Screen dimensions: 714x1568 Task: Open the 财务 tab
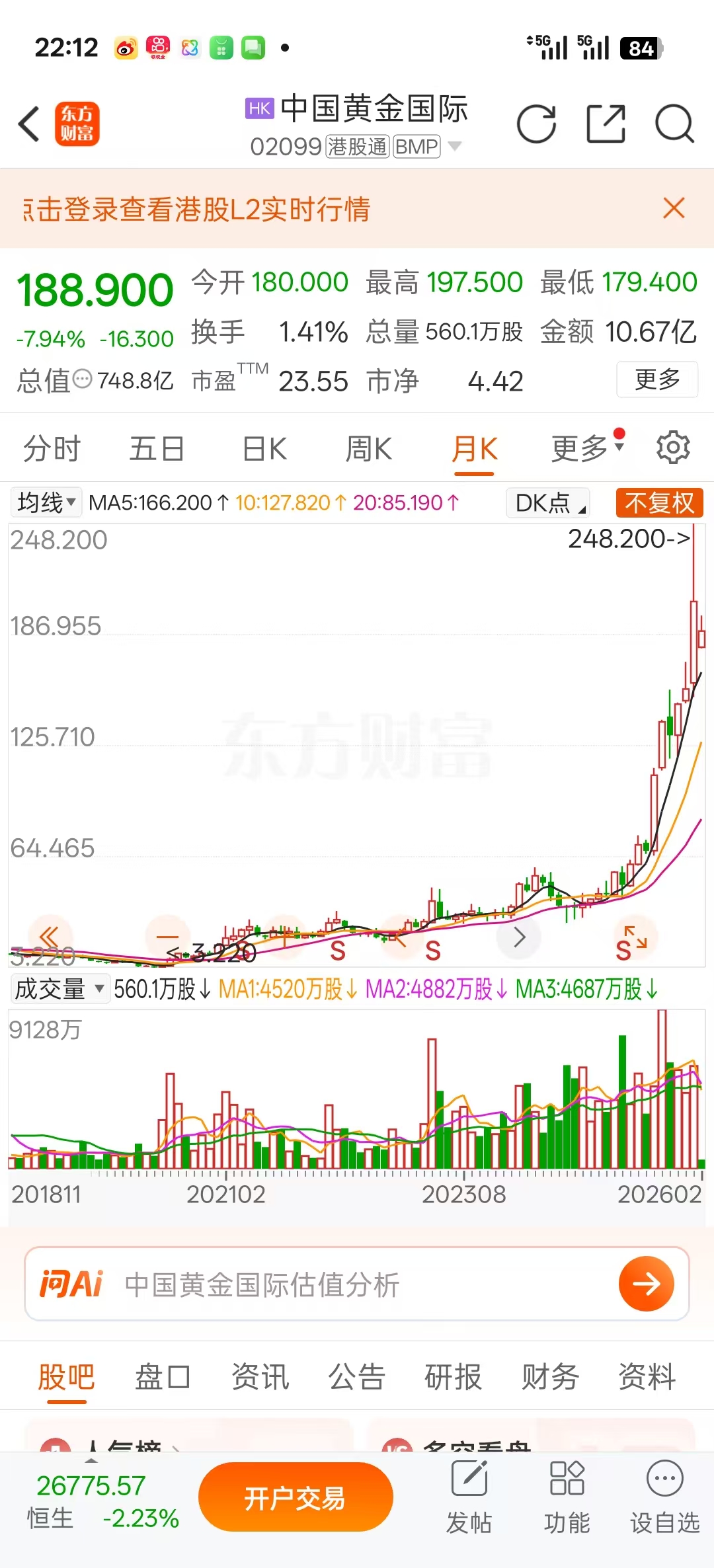point(550,1378)
